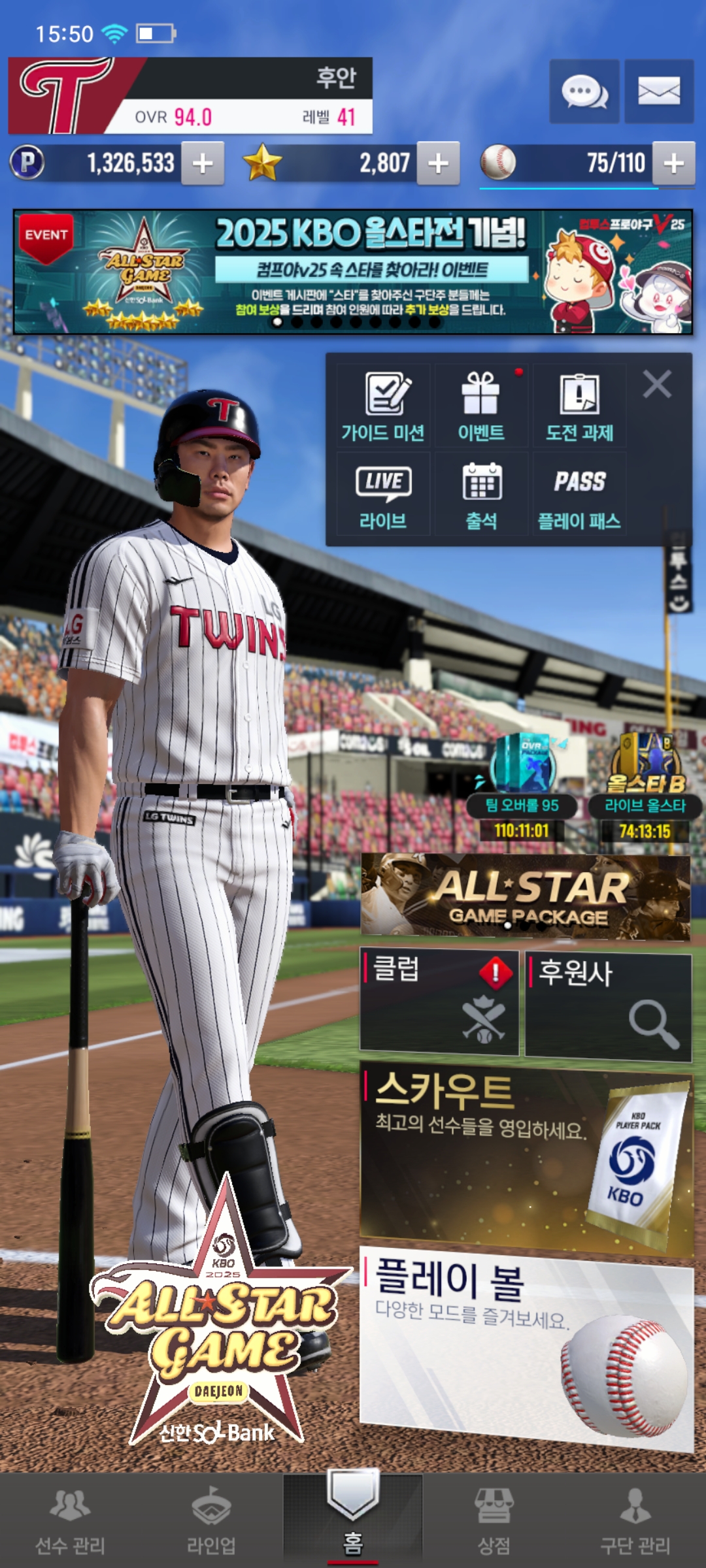Close the quick menu panel

pyautogui.click(x=657, y=384)
